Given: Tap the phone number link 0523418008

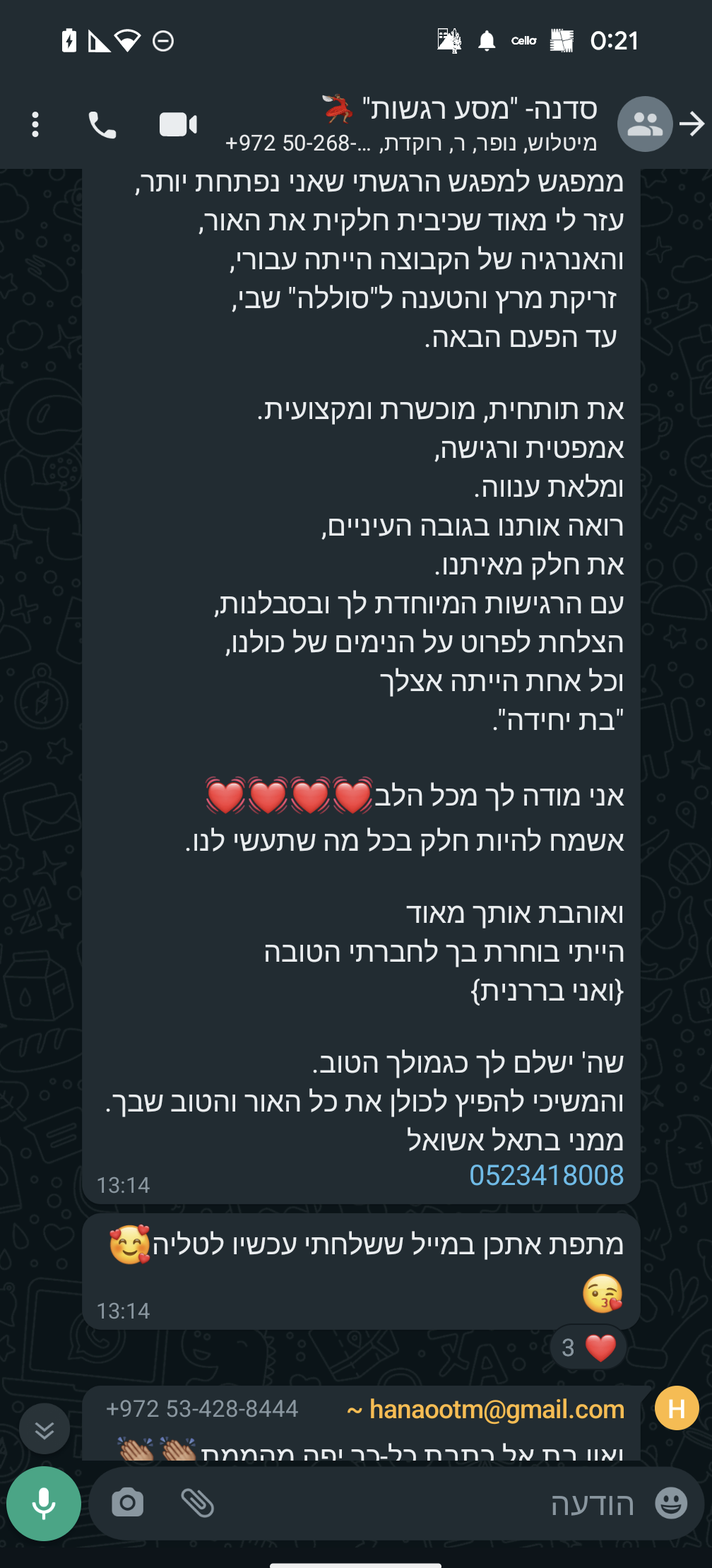Looking at the screenshot, I should point(547,1175).
